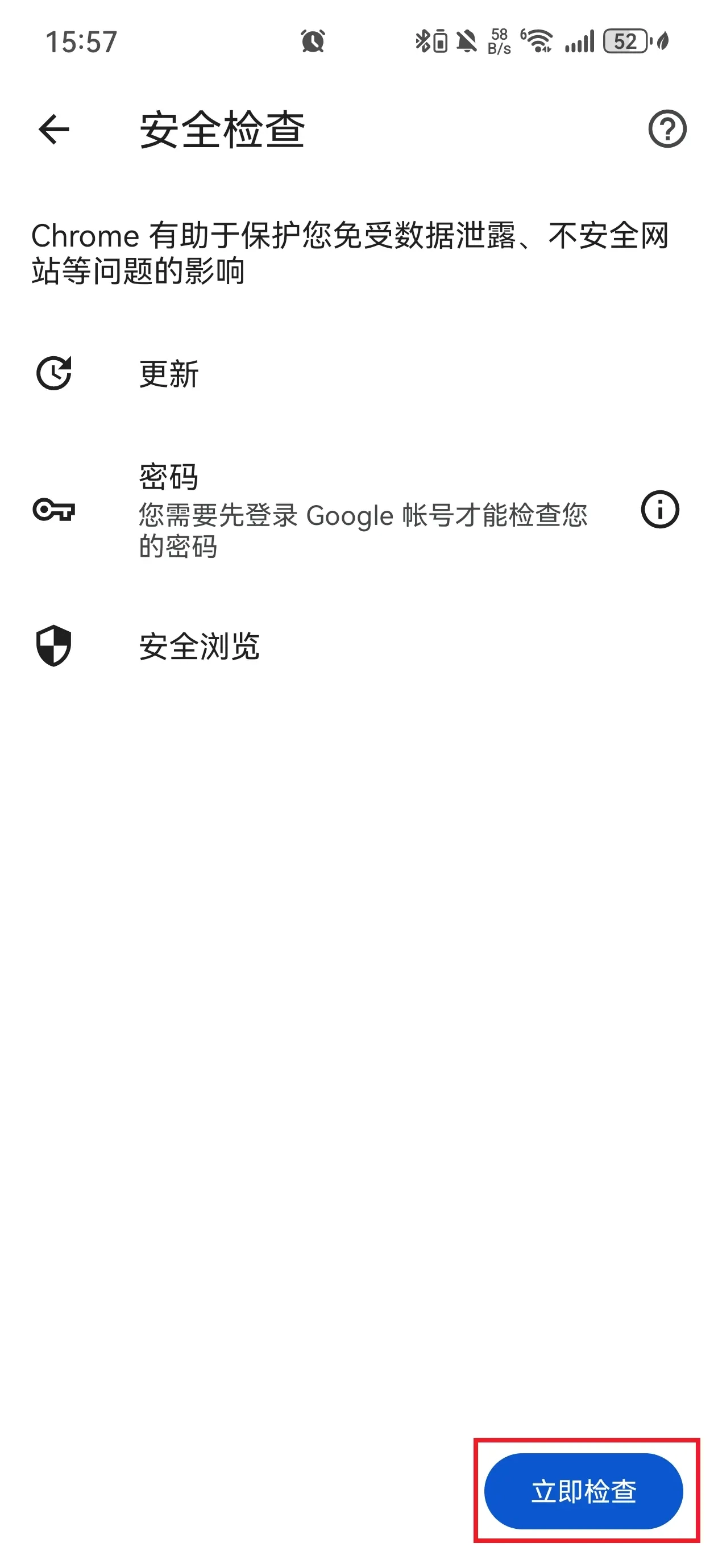
Task: Click the 安全检查 page title
Action: click(222, 129)
